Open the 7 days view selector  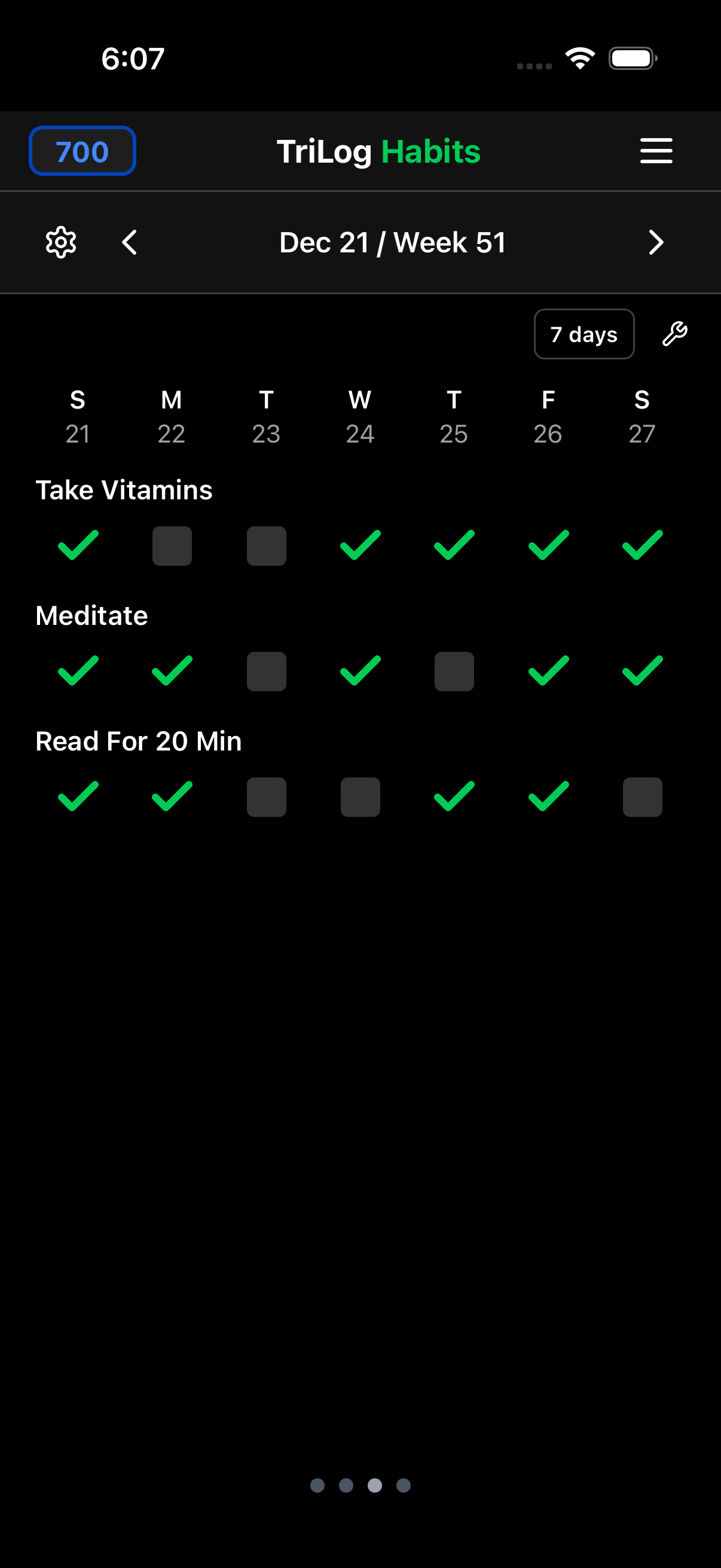click(x=583, y=334)
